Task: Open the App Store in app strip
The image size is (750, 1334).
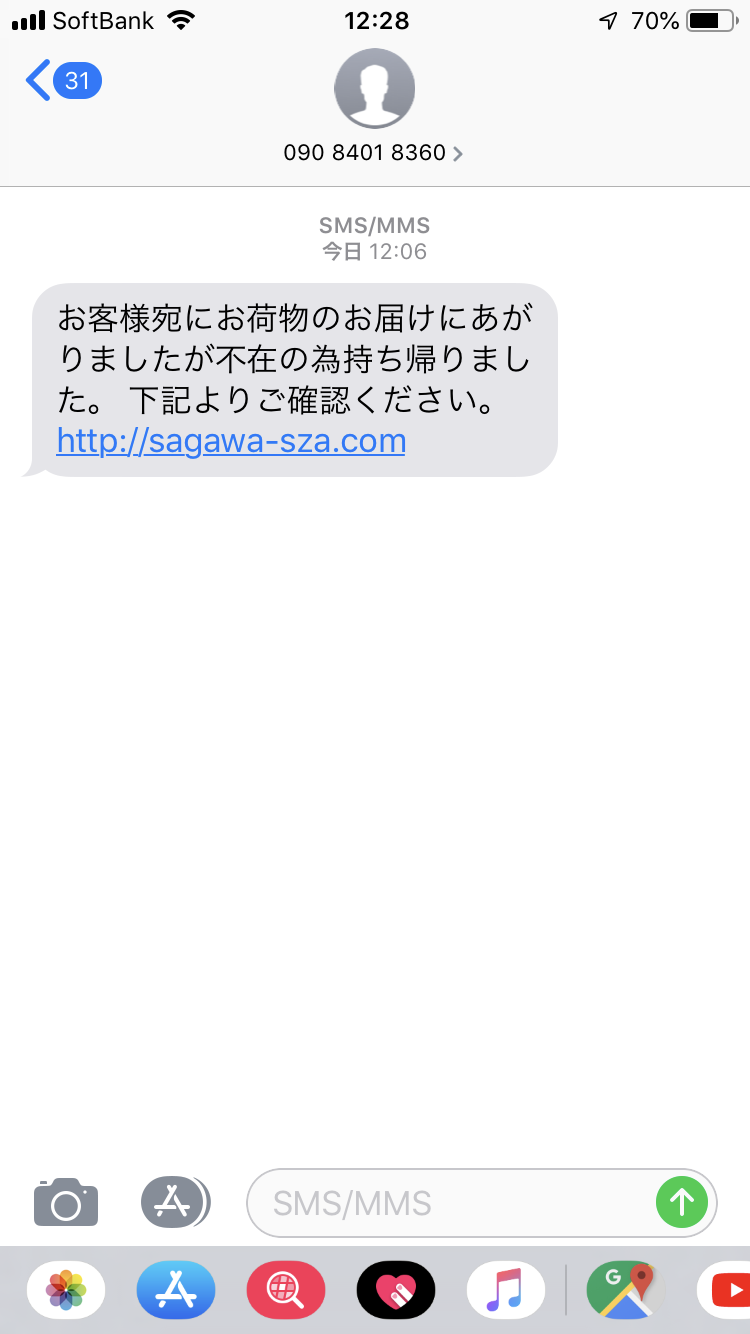Action: (176, 1289)
